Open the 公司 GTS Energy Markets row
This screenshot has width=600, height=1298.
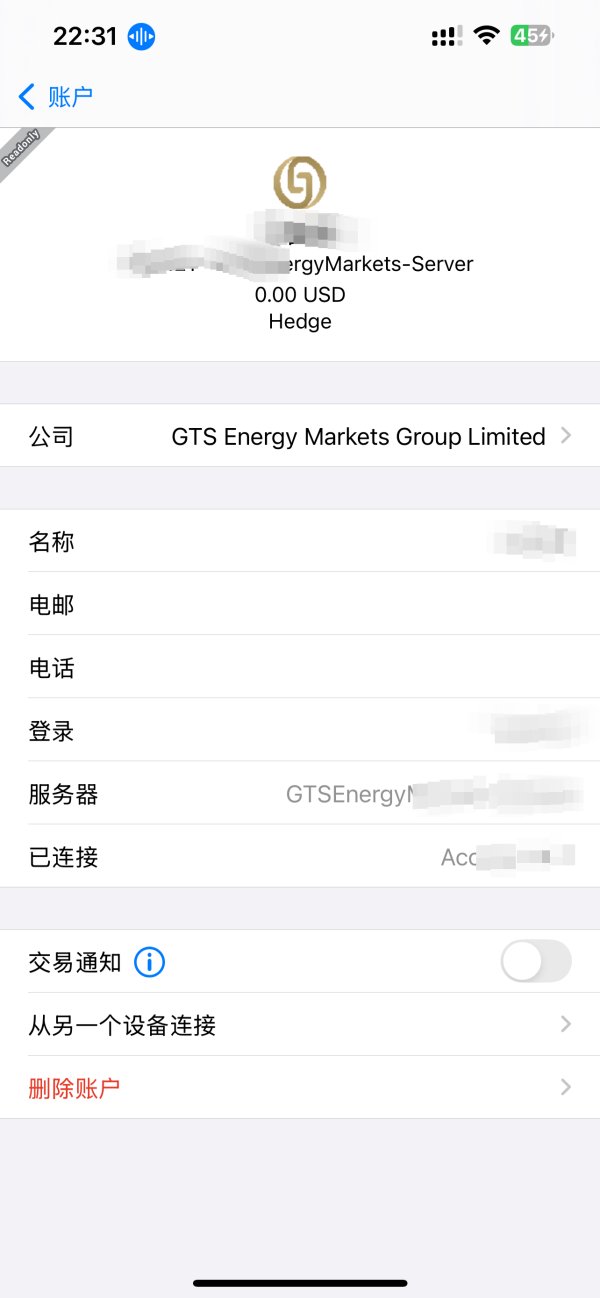click(x=300, y=436)
